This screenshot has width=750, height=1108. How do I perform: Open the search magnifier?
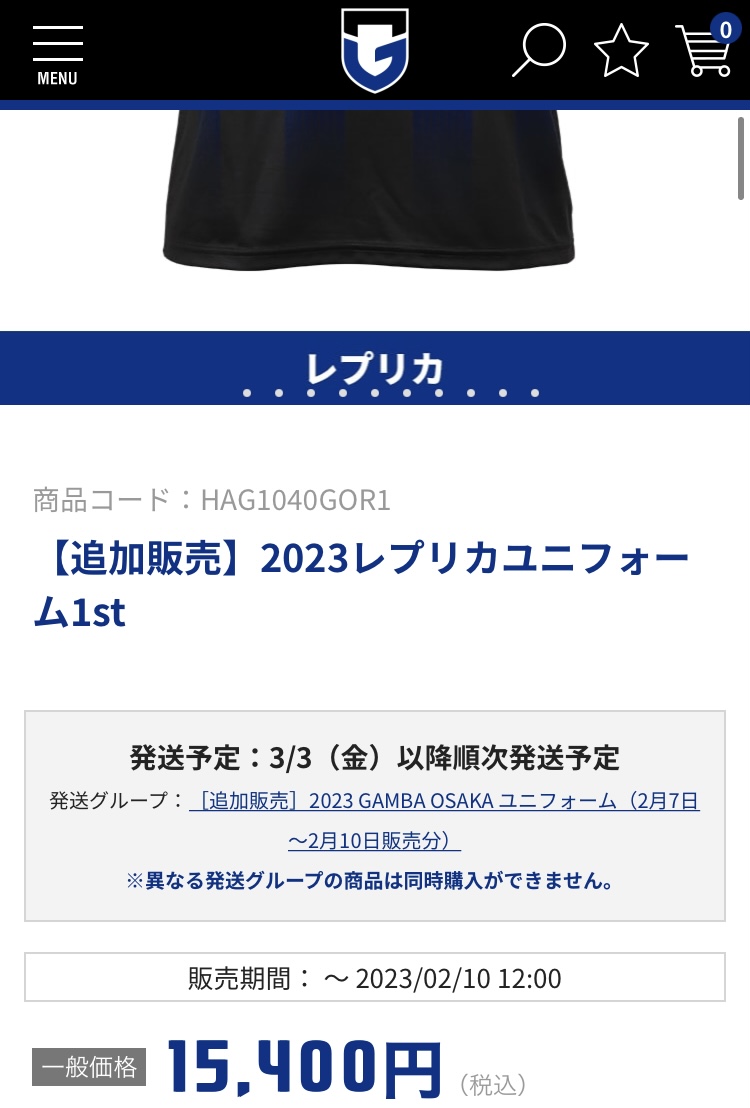(539, 49)
